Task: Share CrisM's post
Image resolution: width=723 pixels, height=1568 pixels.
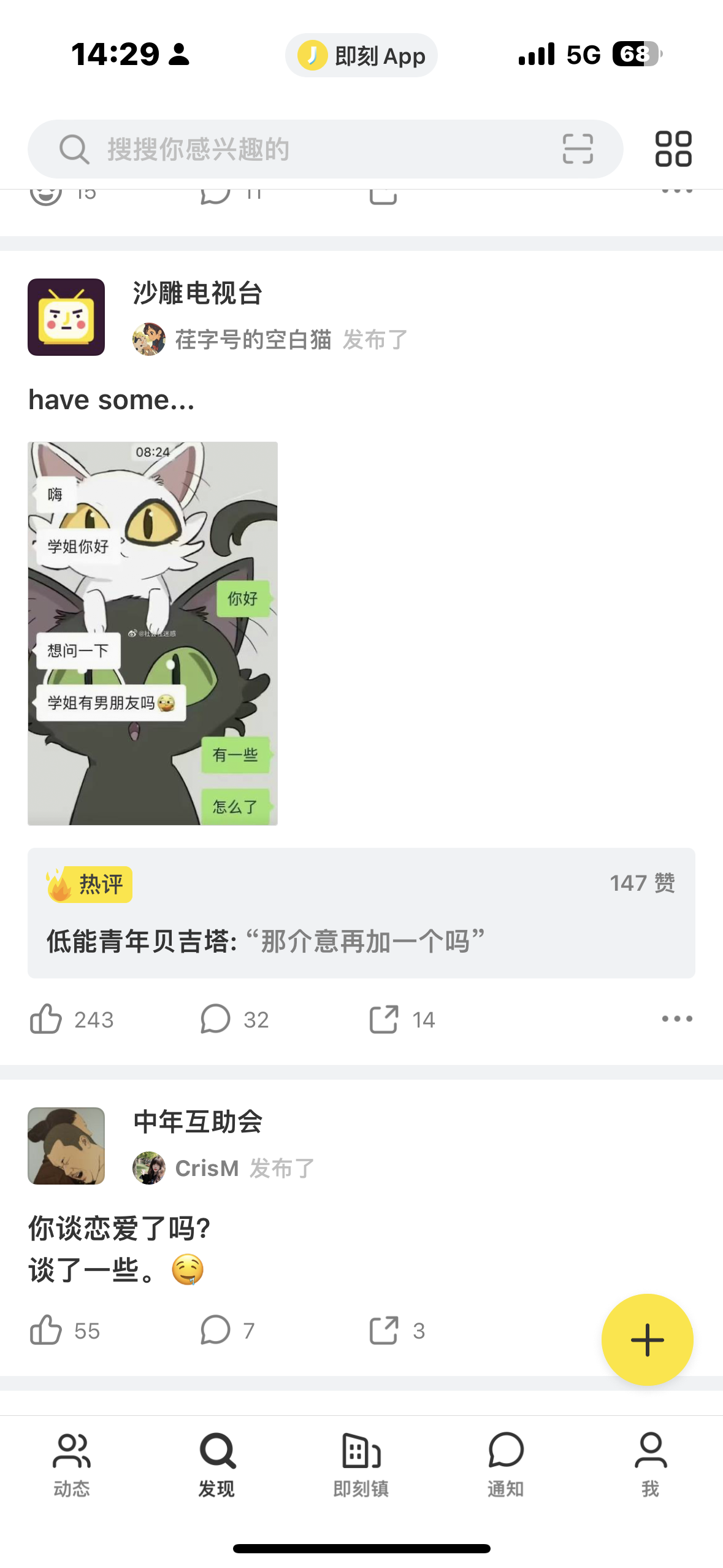Action: [397, 1331]
